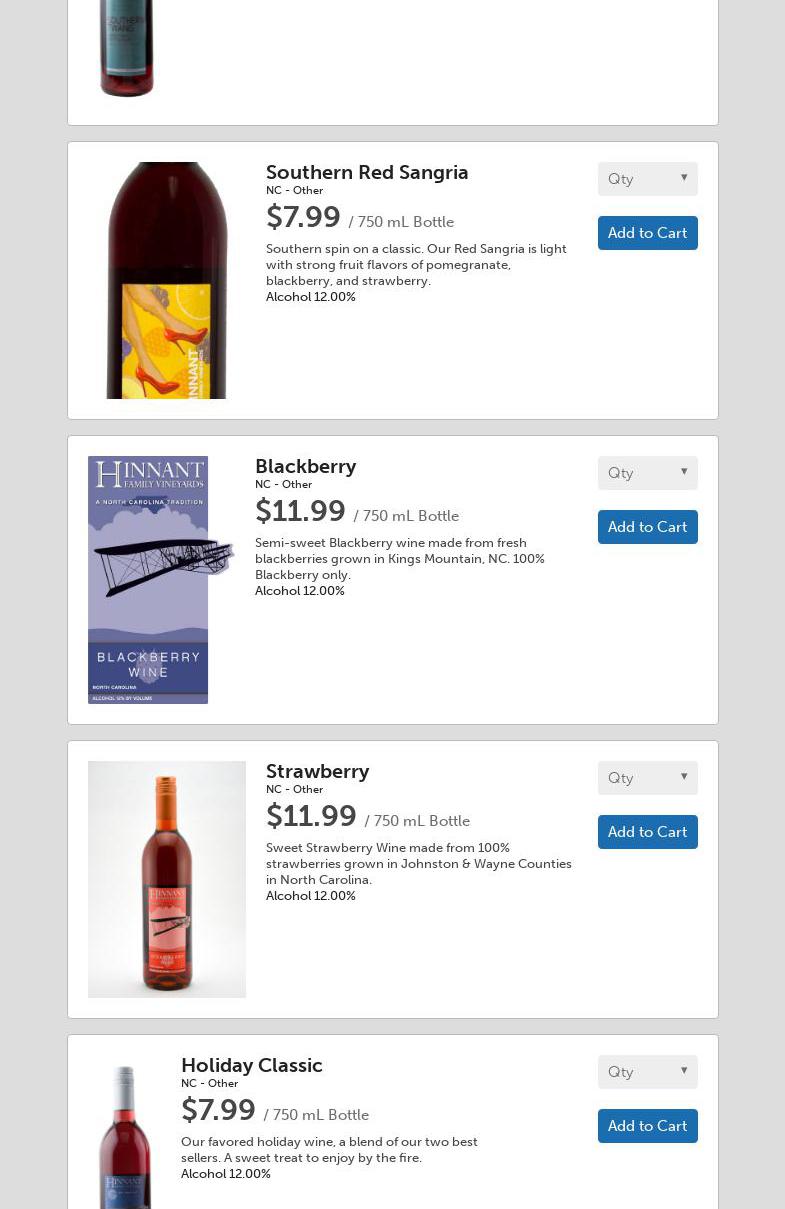Image resolution: width=785 pixels, height=1209 pixels.
Task: Add Holiday Classic to cart
Action: (x=647, y=1126)
